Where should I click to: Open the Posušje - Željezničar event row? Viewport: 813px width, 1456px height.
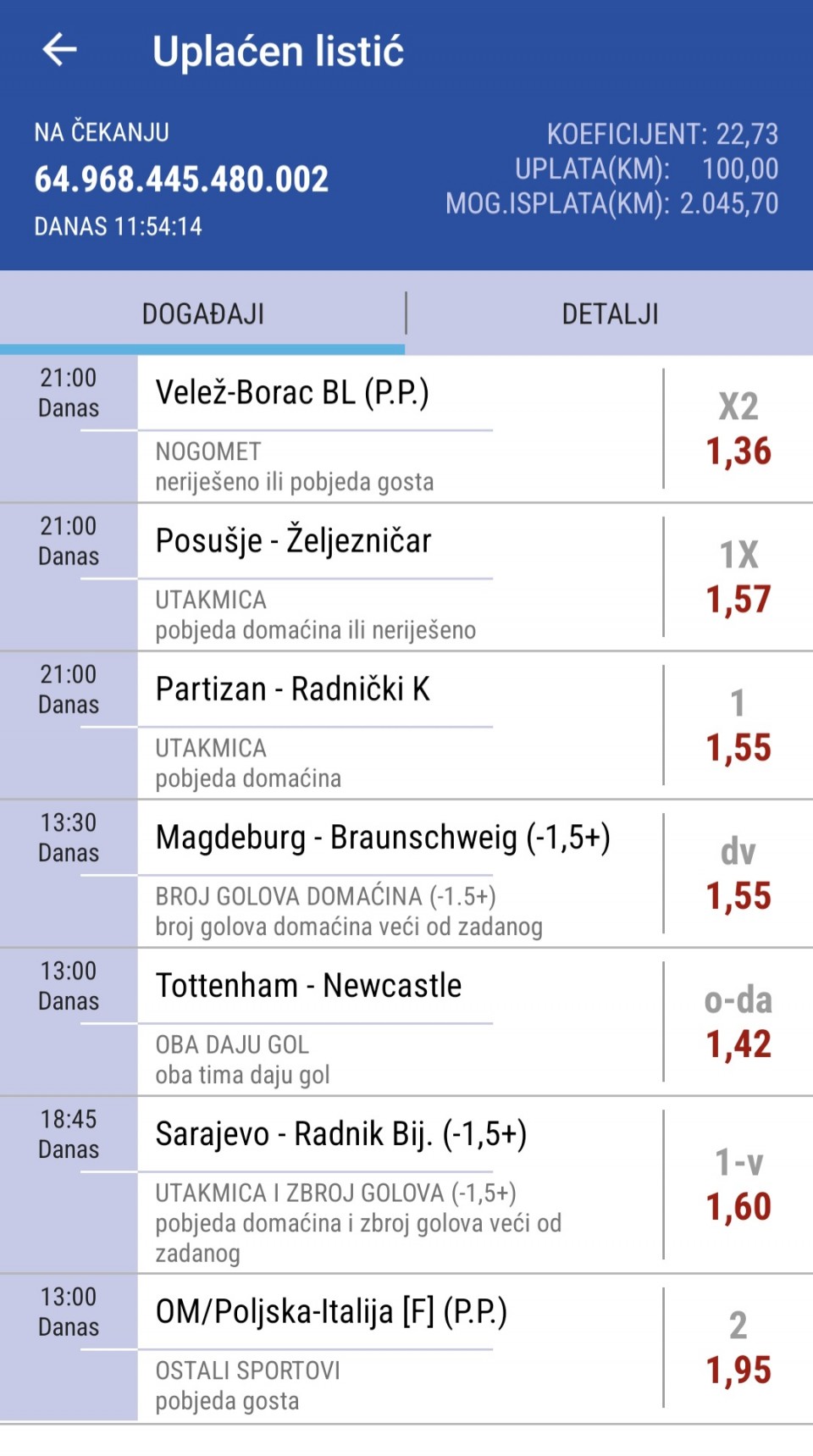pyautogui.click(x=406, y=578)
